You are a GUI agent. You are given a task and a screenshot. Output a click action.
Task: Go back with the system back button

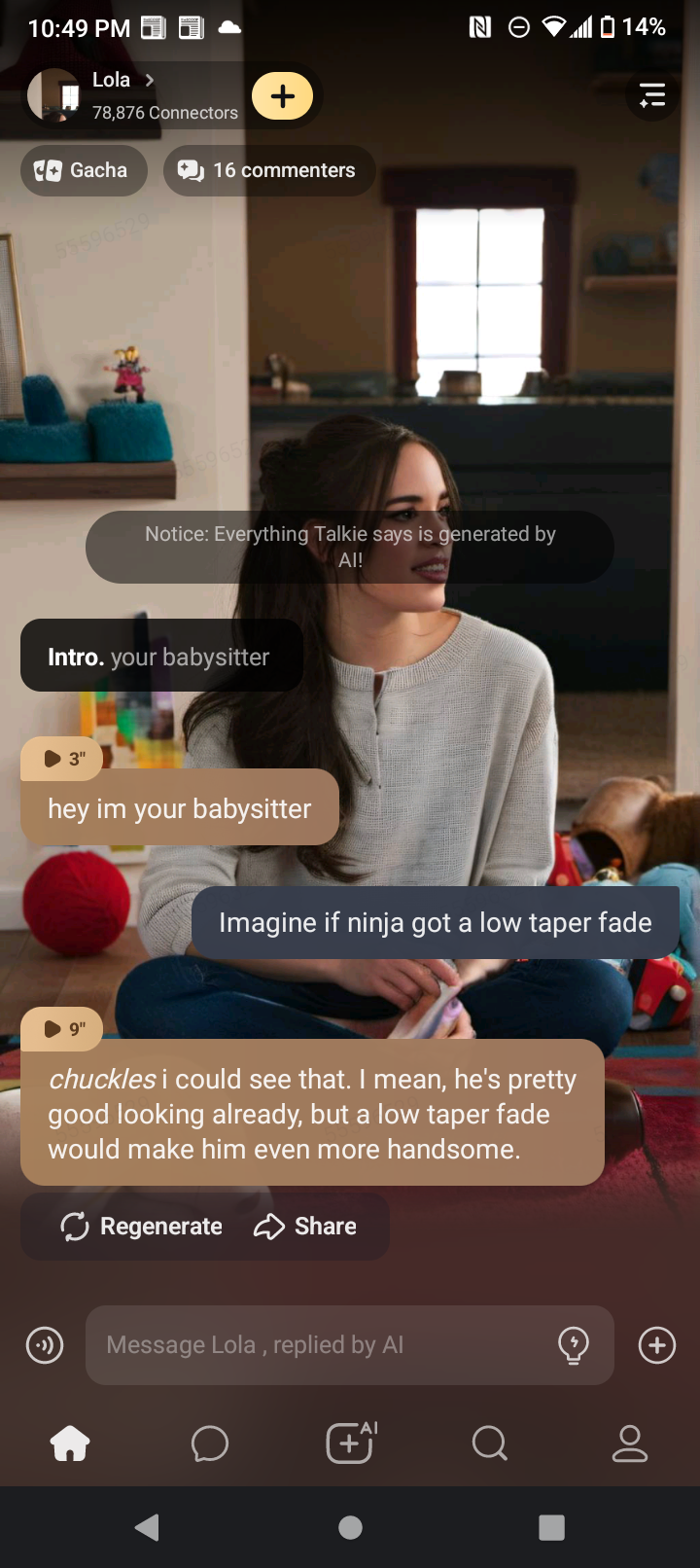148,1527
